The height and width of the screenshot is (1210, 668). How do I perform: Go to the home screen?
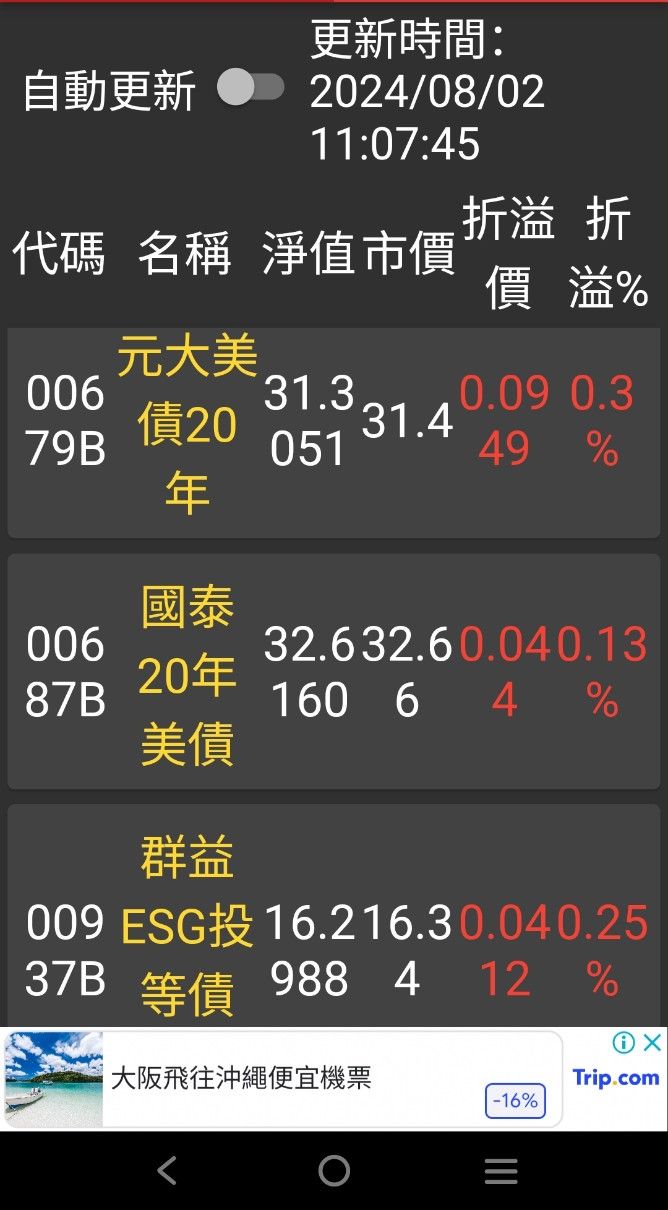click(x=334, y=1170)
